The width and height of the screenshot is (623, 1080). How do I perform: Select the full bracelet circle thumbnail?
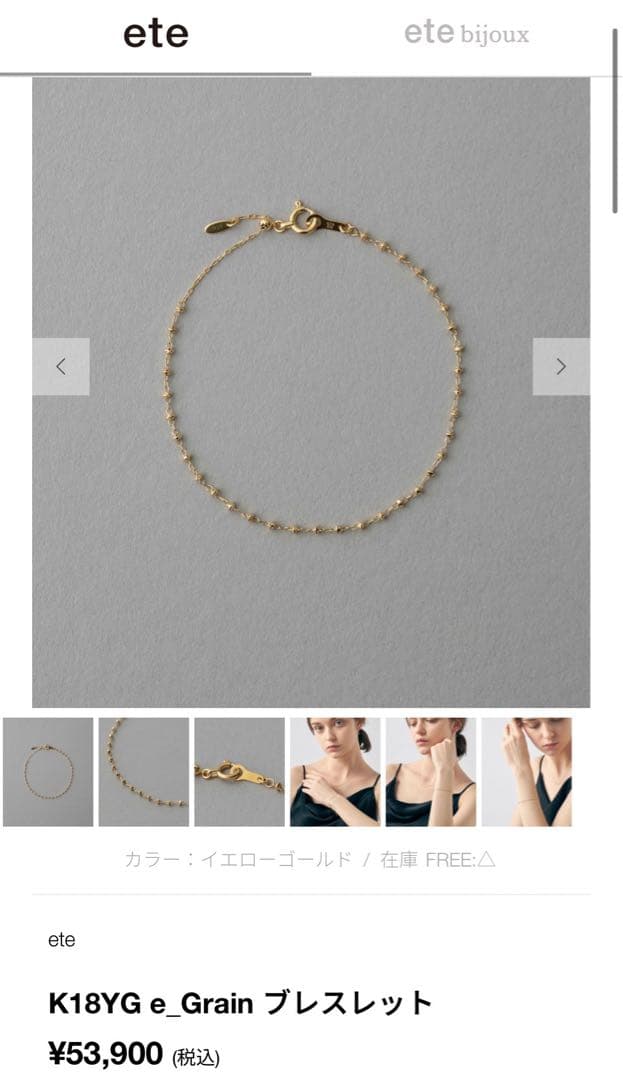pos(48,772)
